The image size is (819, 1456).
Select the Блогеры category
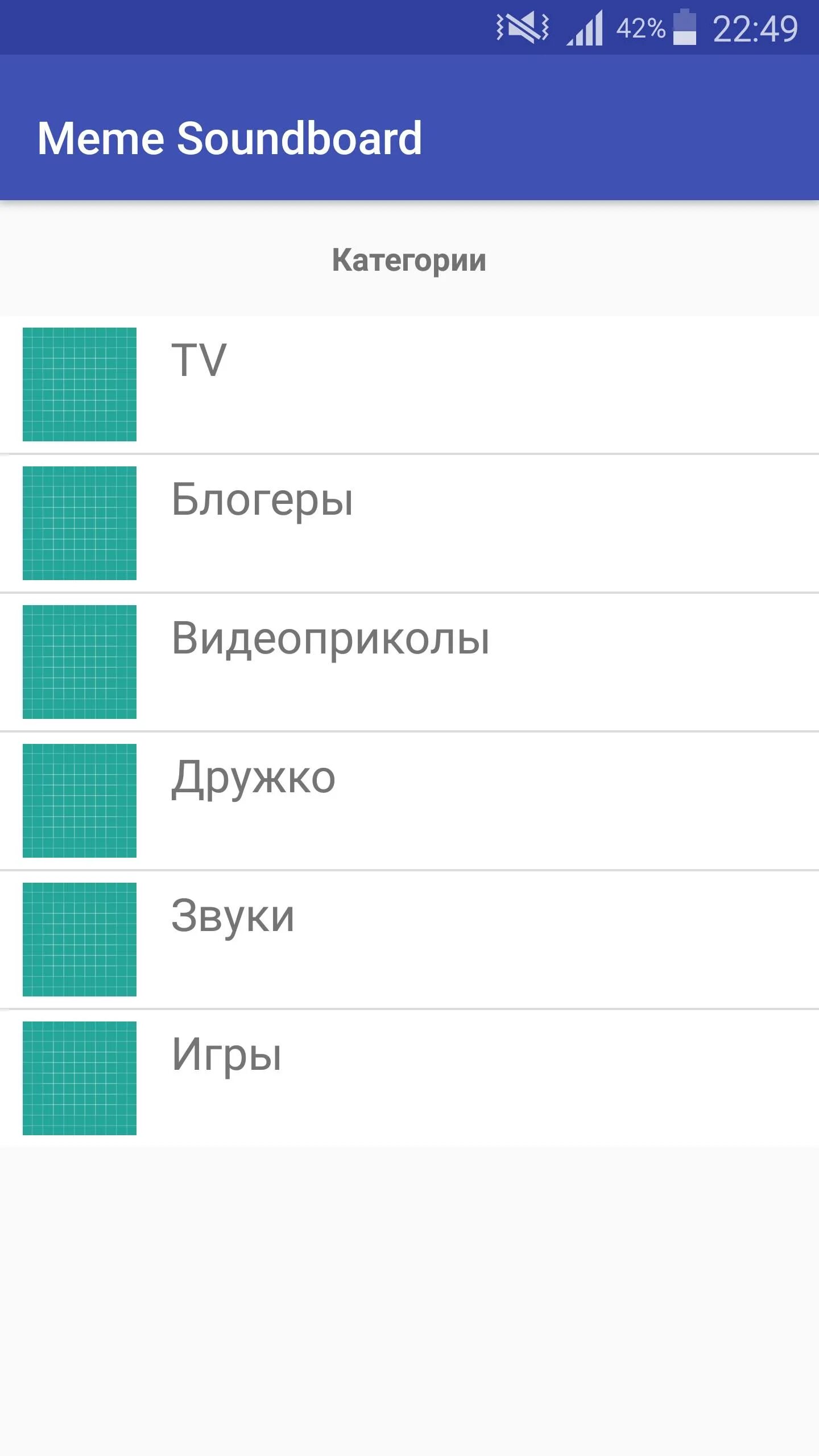[x=409, y=523]
